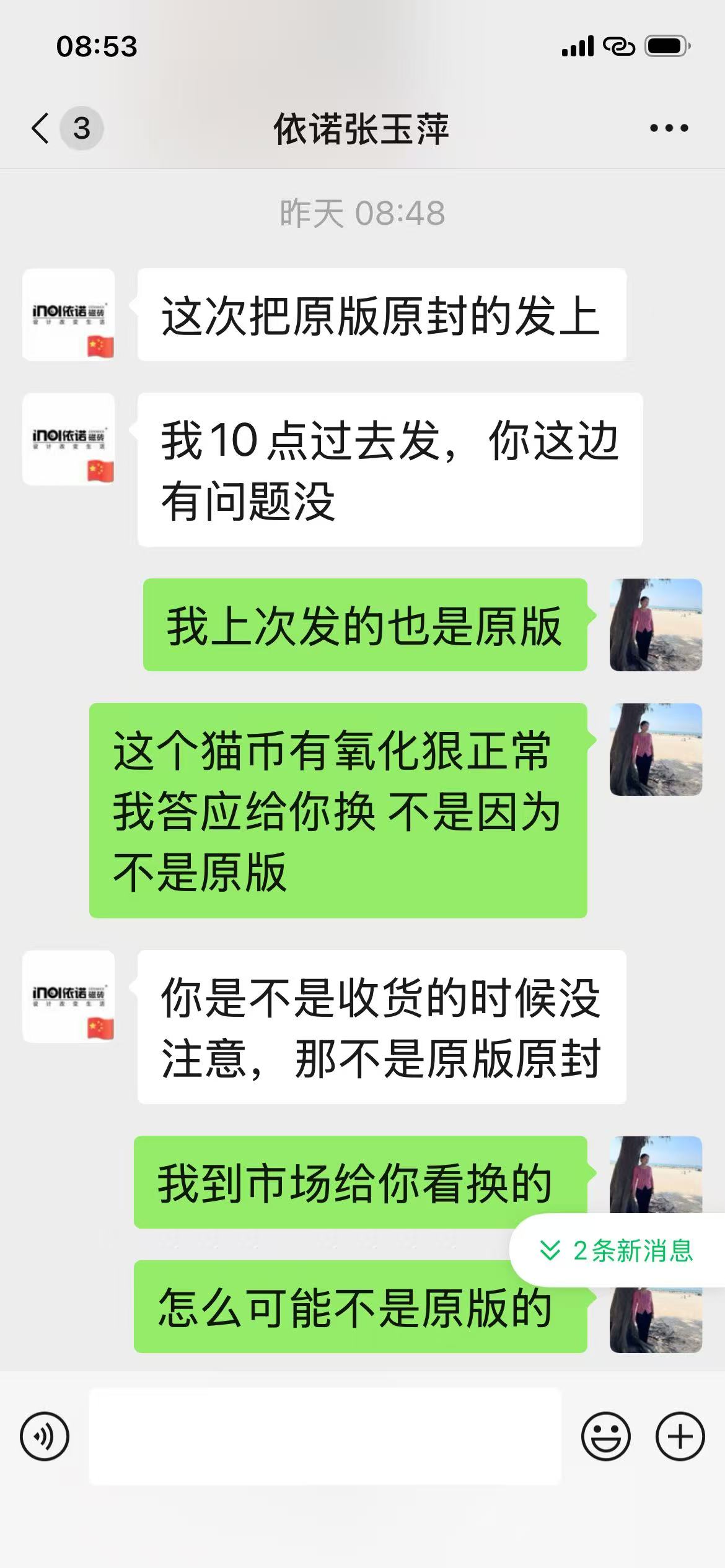Image resolution: width=725 pixels, height=1568 pixels.
Task: Switch to voice message input
Action: click(45, 1436)
